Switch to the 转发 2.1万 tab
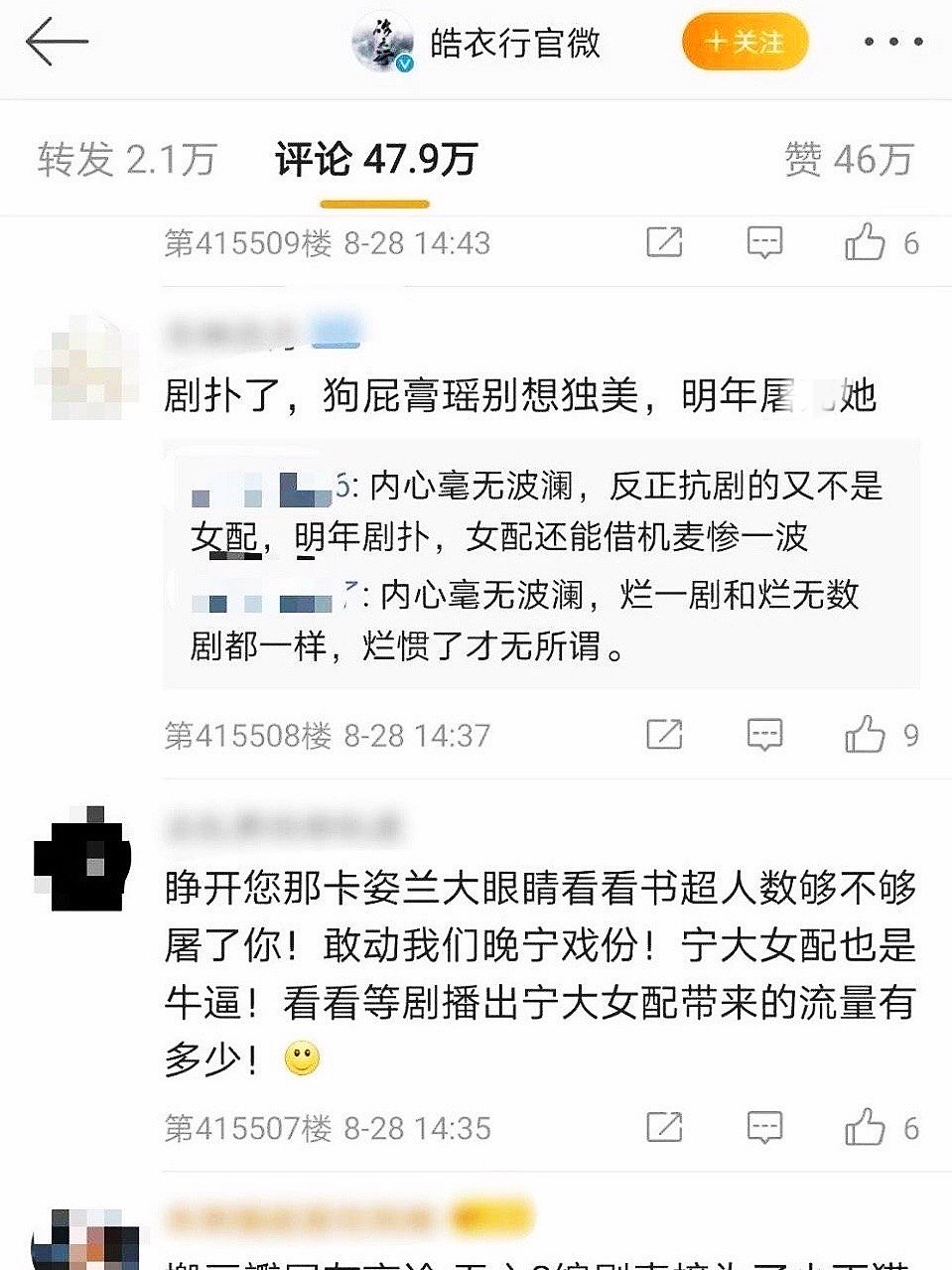This screenshot has height=1270, width=952. (127, 159)
